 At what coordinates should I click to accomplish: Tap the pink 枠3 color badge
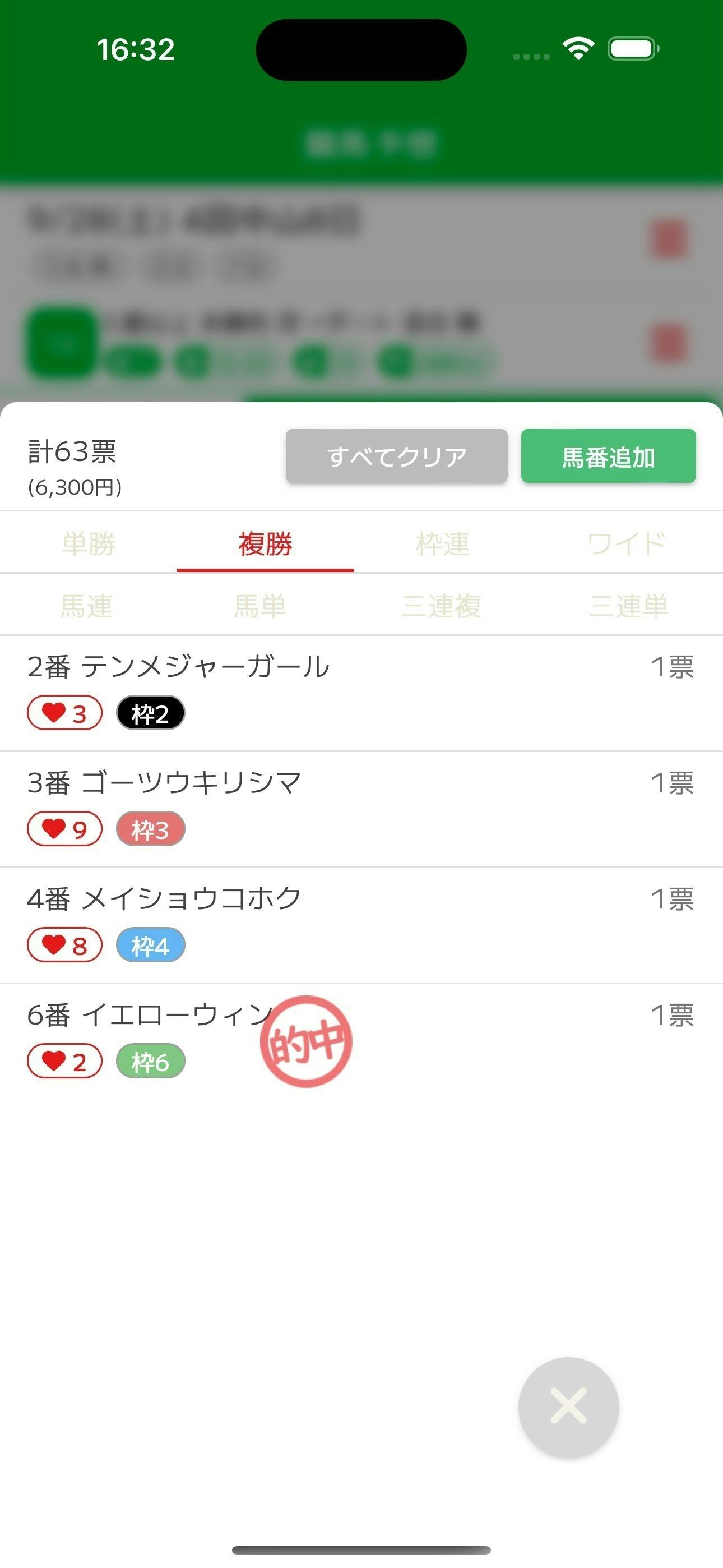(x=150, y=828)
